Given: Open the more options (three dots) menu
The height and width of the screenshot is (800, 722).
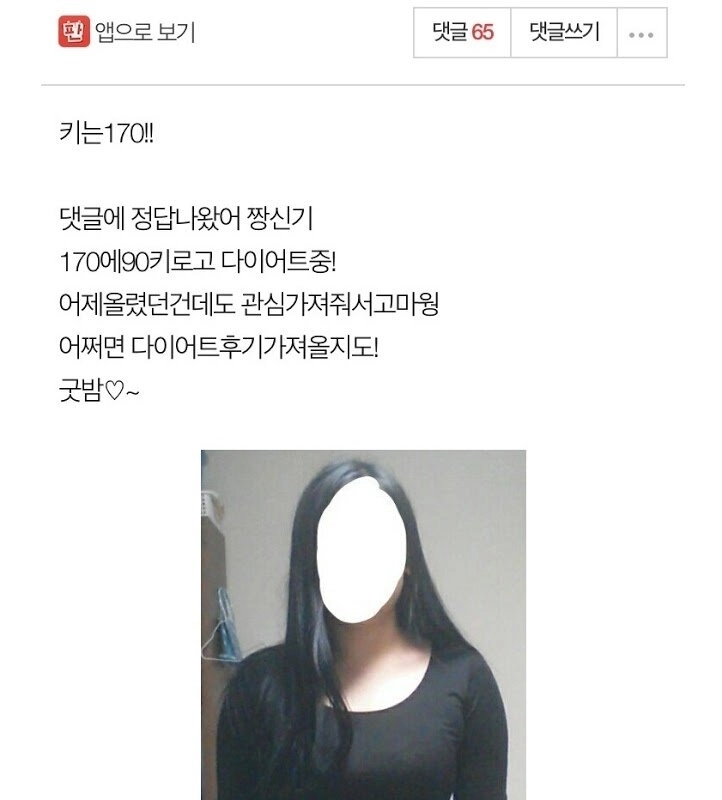Looking at the screenshot, I should 642,34.
